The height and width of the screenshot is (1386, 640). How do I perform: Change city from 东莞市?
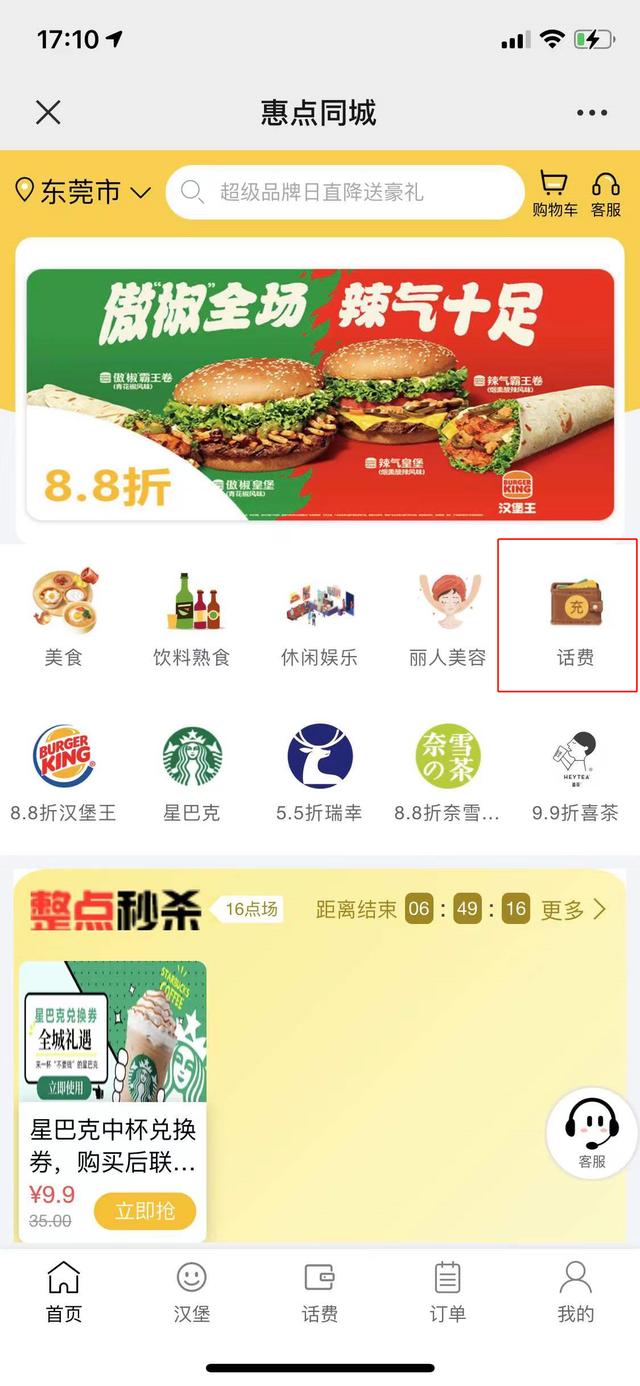point(83,191)
